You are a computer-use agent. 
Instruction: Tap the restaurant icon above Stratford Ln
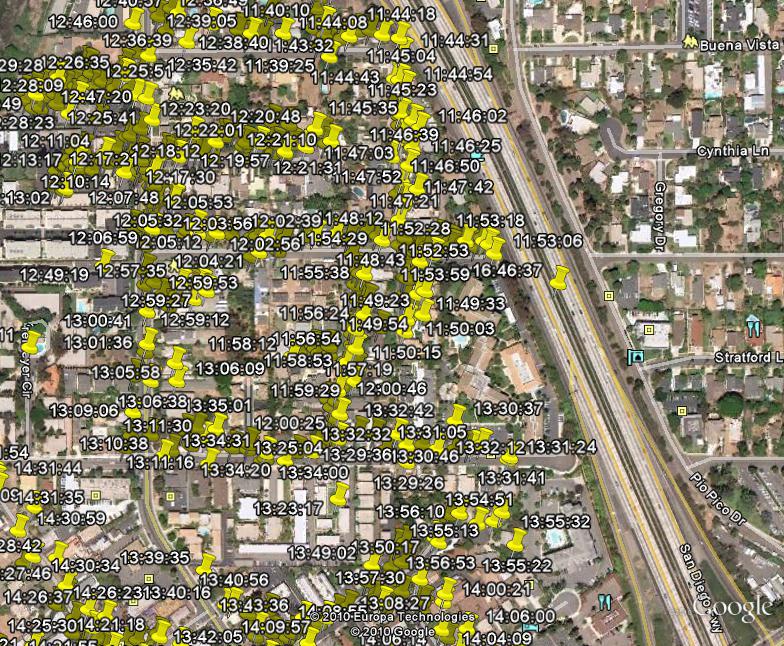(x=752, y=327)
